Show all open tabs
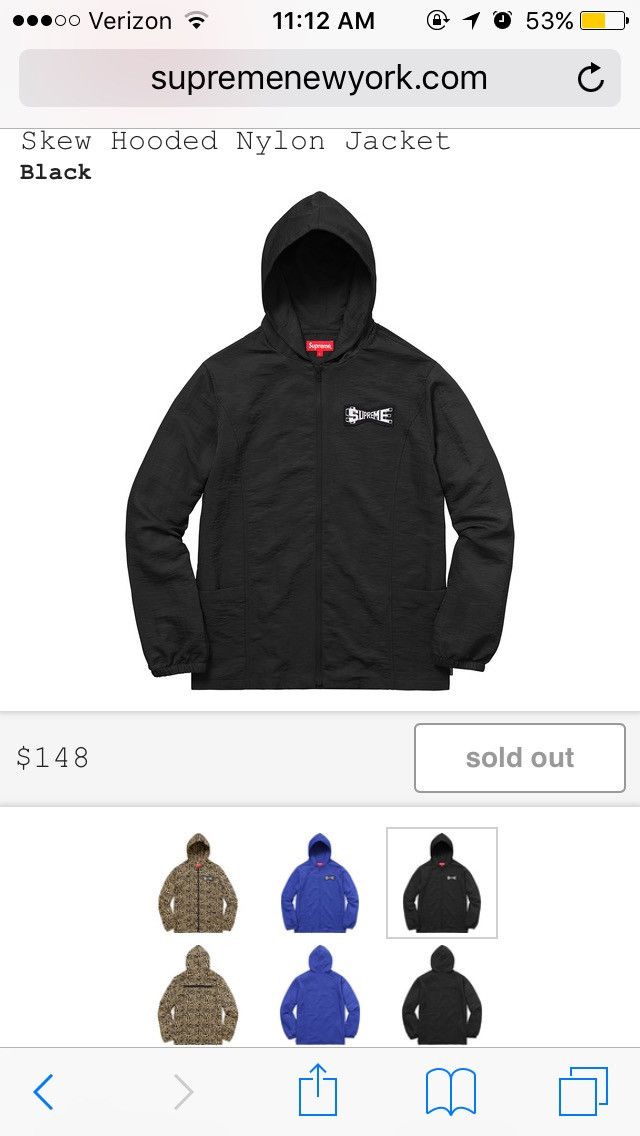 tap(583, 1091)
